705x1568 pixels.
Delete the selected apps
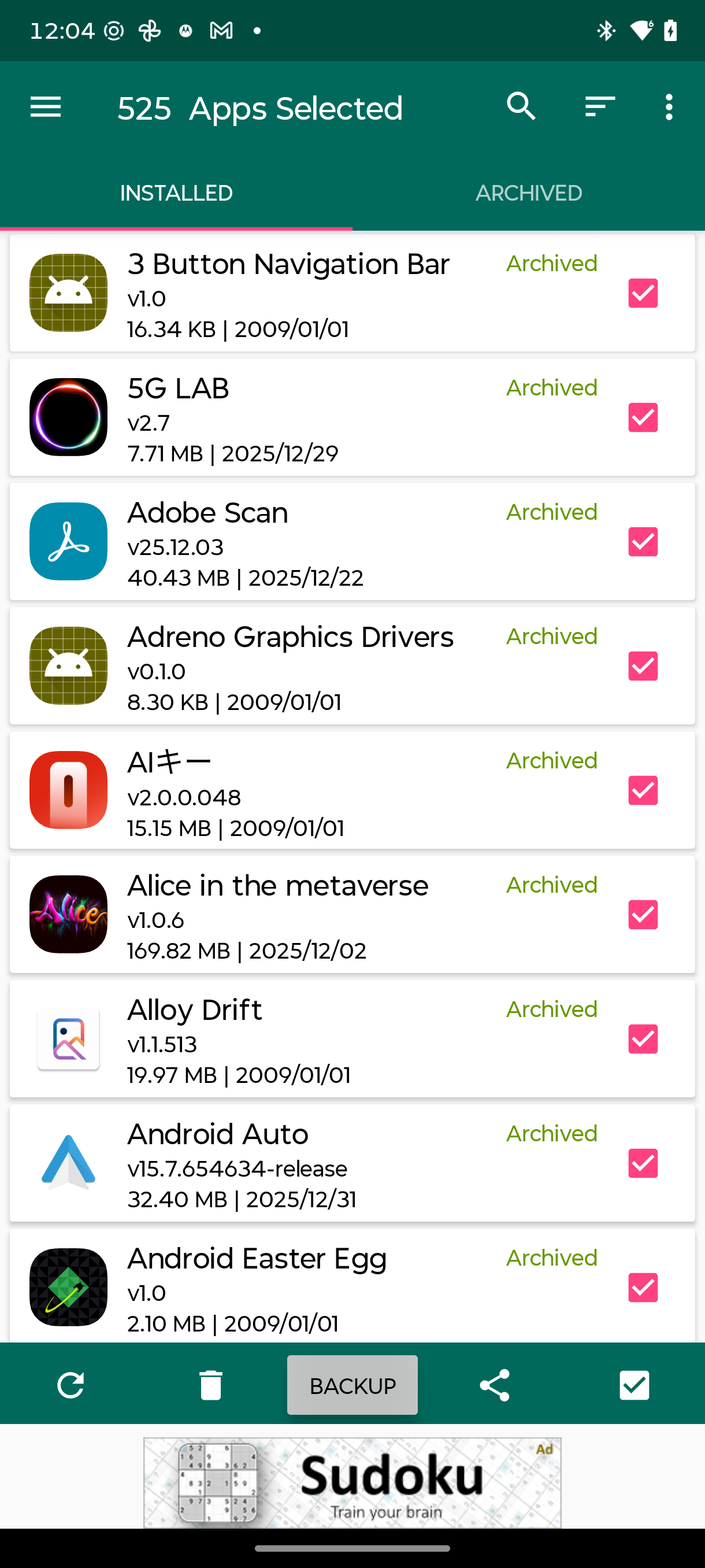click(210, 1385)
